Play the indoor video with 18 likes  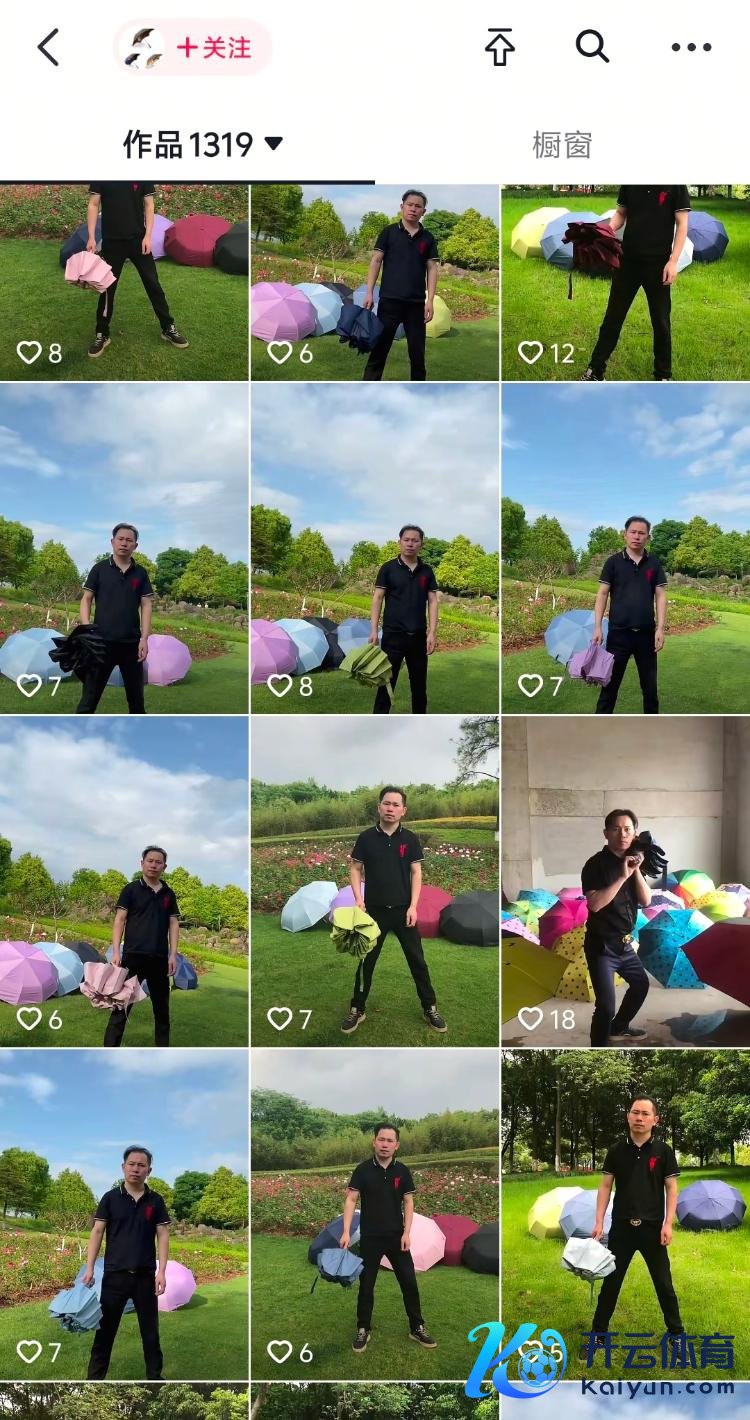click(625, 880)
